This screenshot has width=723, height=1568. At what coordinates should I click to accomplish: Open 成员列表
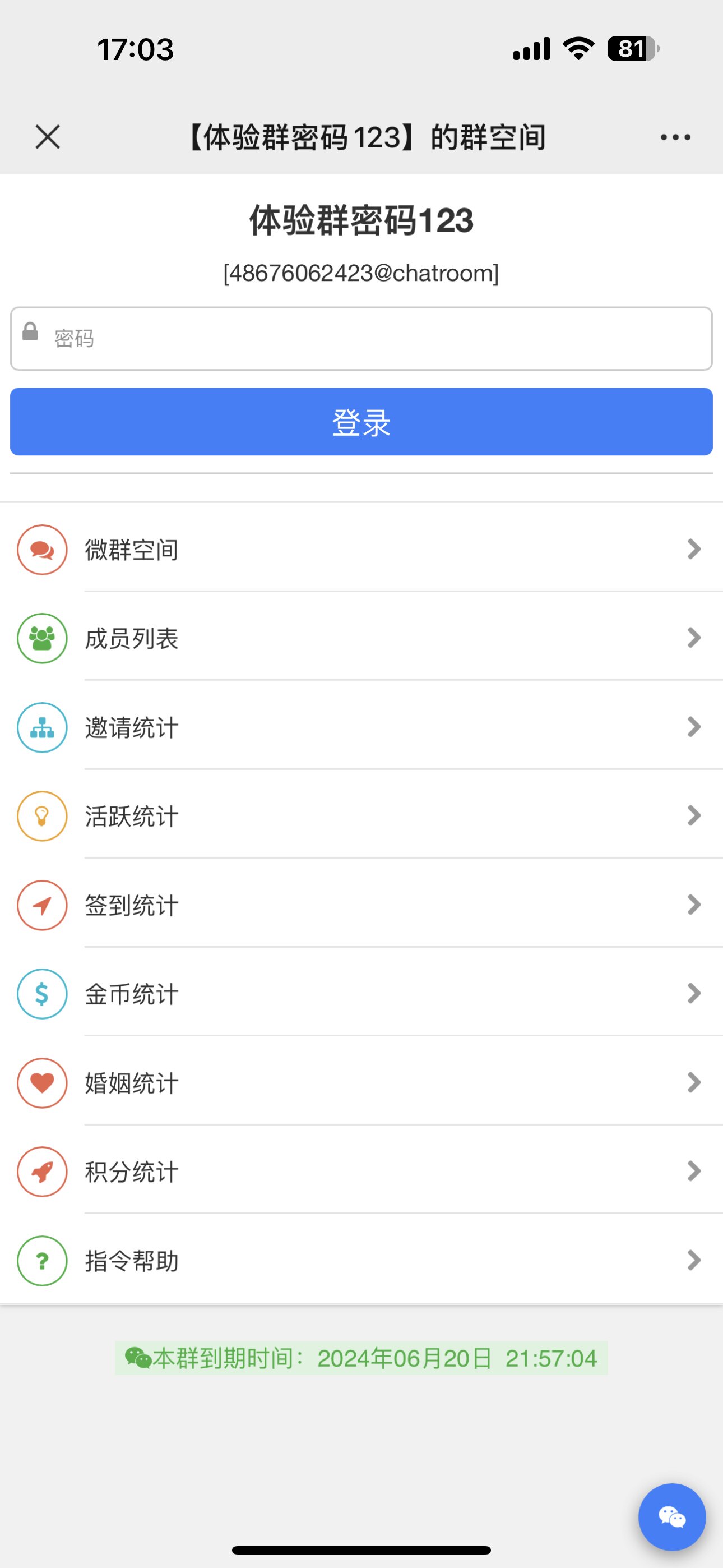click(361, 638)
